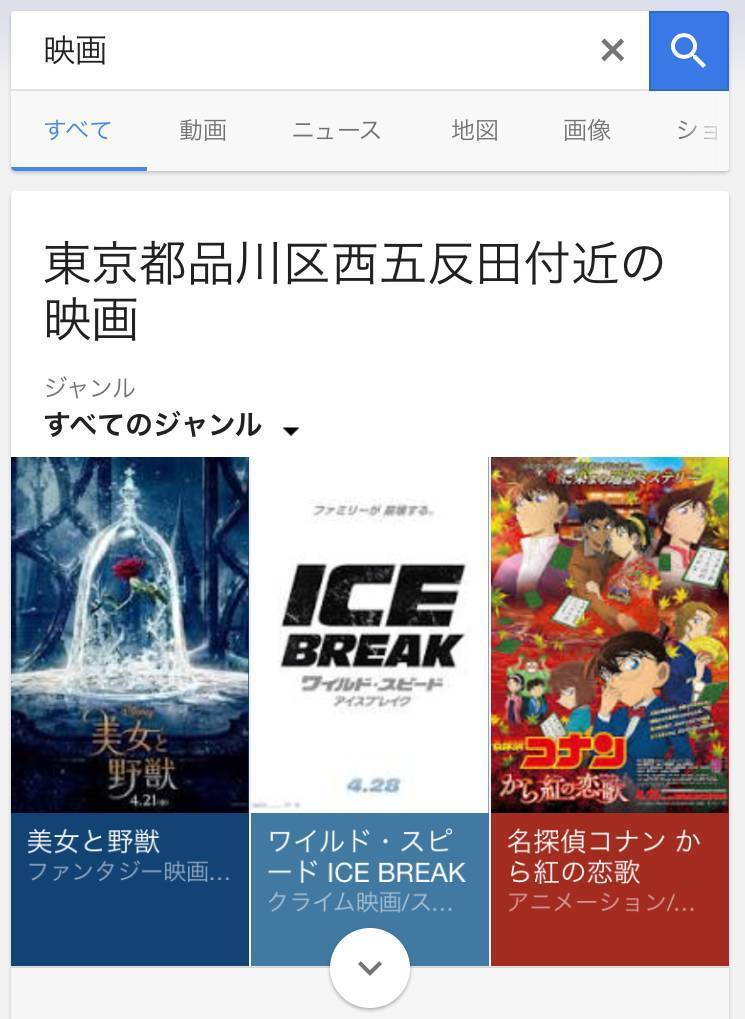Tap the blue magnifier search button
The image size is (745, 1019).
point(688,51)
